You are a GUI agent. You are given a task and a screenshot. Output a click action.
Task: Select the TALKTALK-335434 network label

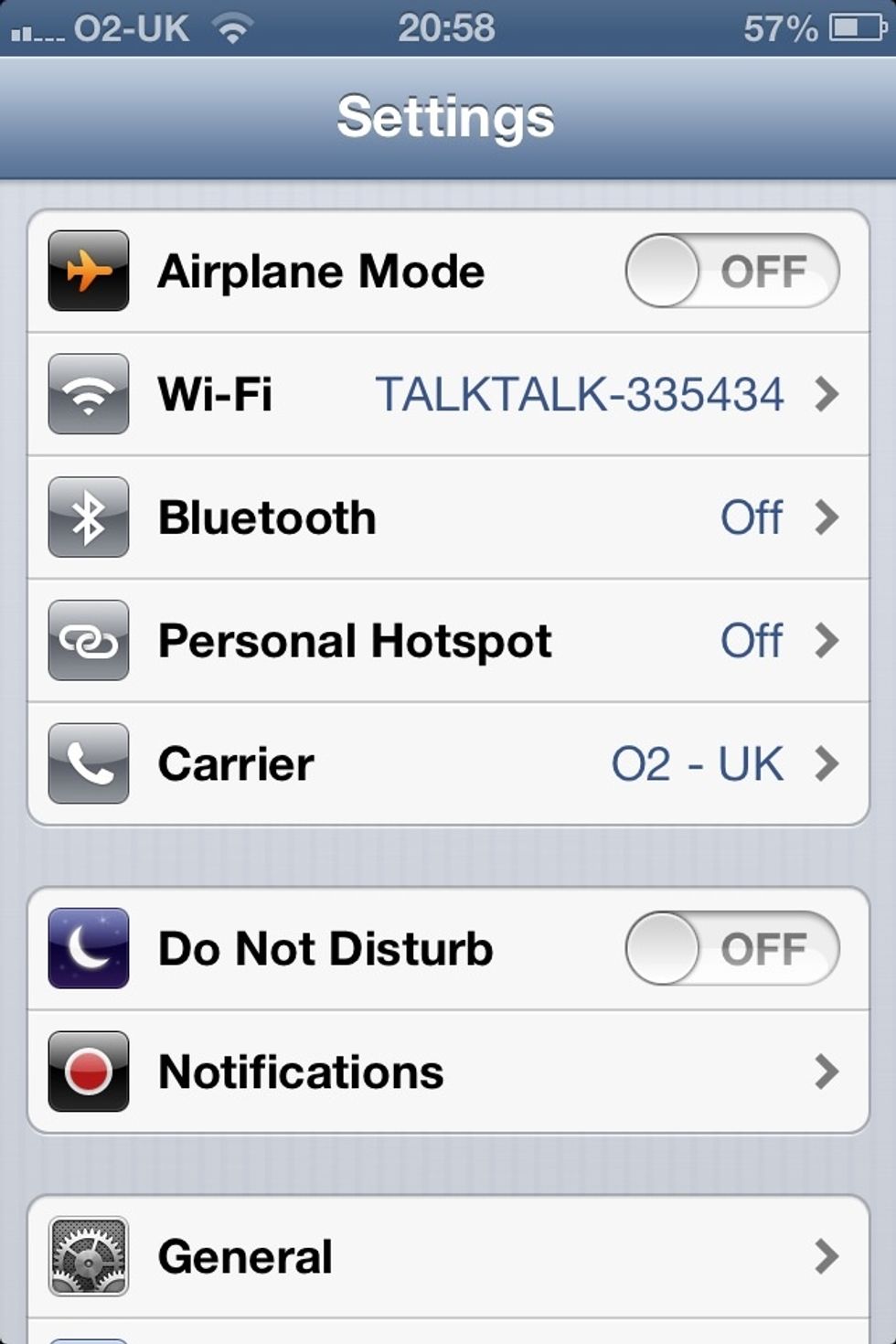click(580, 396)
